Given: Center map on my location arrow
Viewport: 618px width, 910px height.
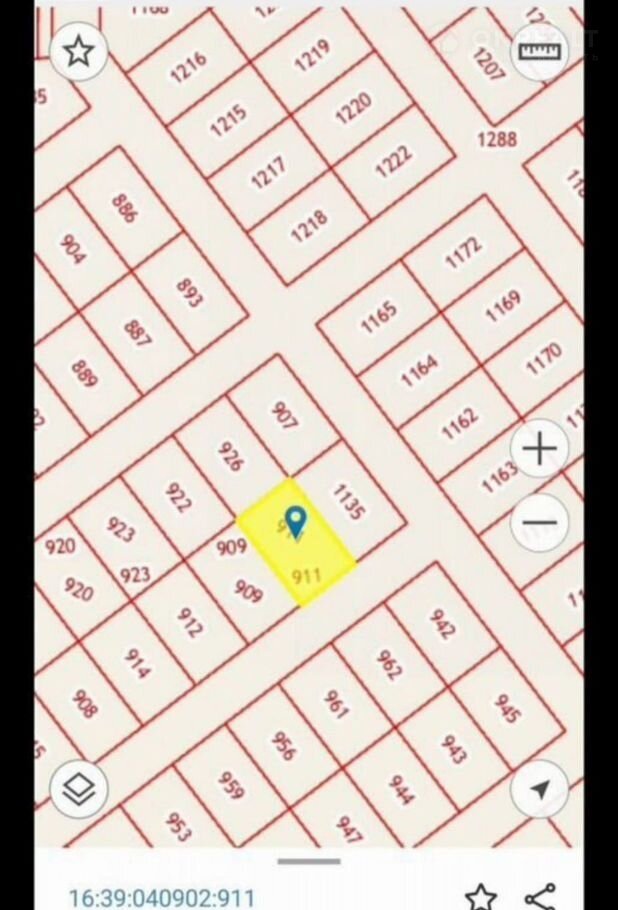Looking at the screenshot, I should pos(539,790).
